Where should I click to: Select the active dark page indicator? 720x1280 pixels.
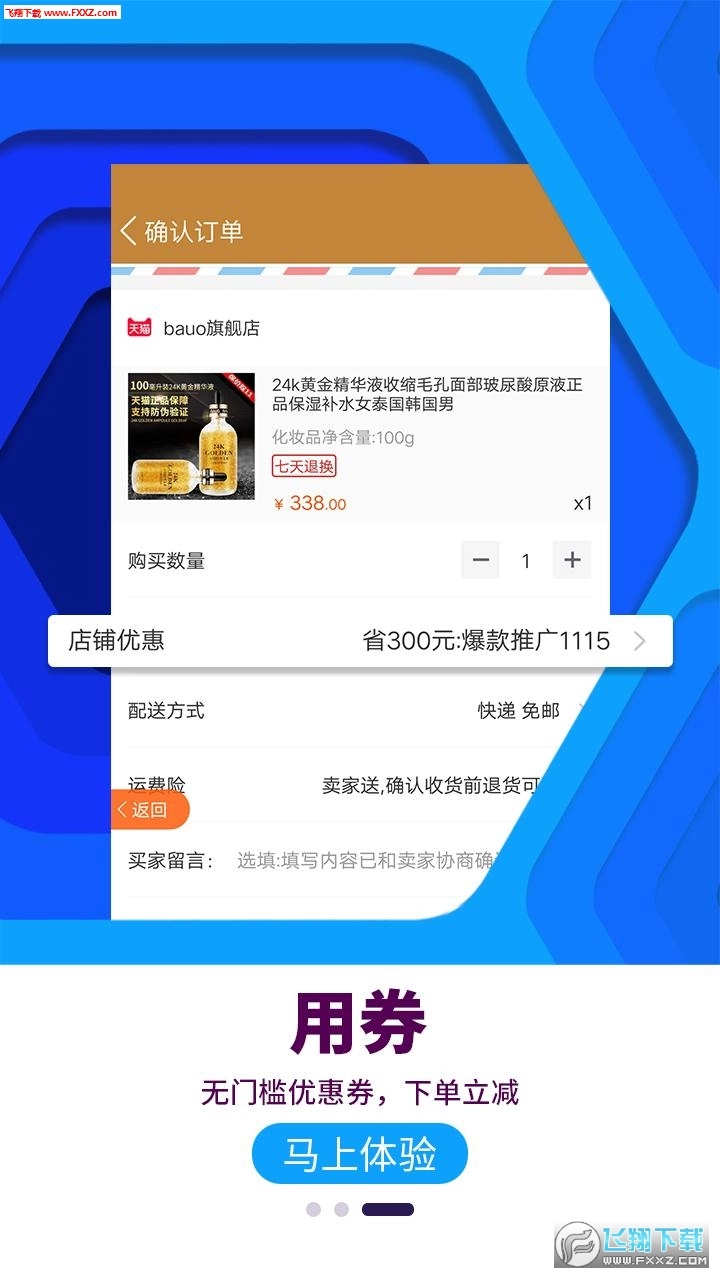pyautogui.click(x=390, y=1208)
